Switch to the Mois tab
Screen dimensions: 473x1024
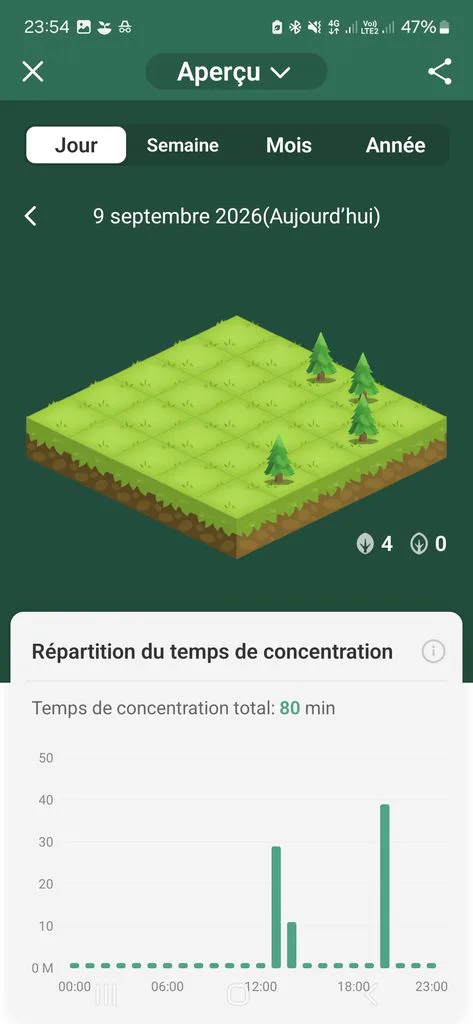click(289, 145)
